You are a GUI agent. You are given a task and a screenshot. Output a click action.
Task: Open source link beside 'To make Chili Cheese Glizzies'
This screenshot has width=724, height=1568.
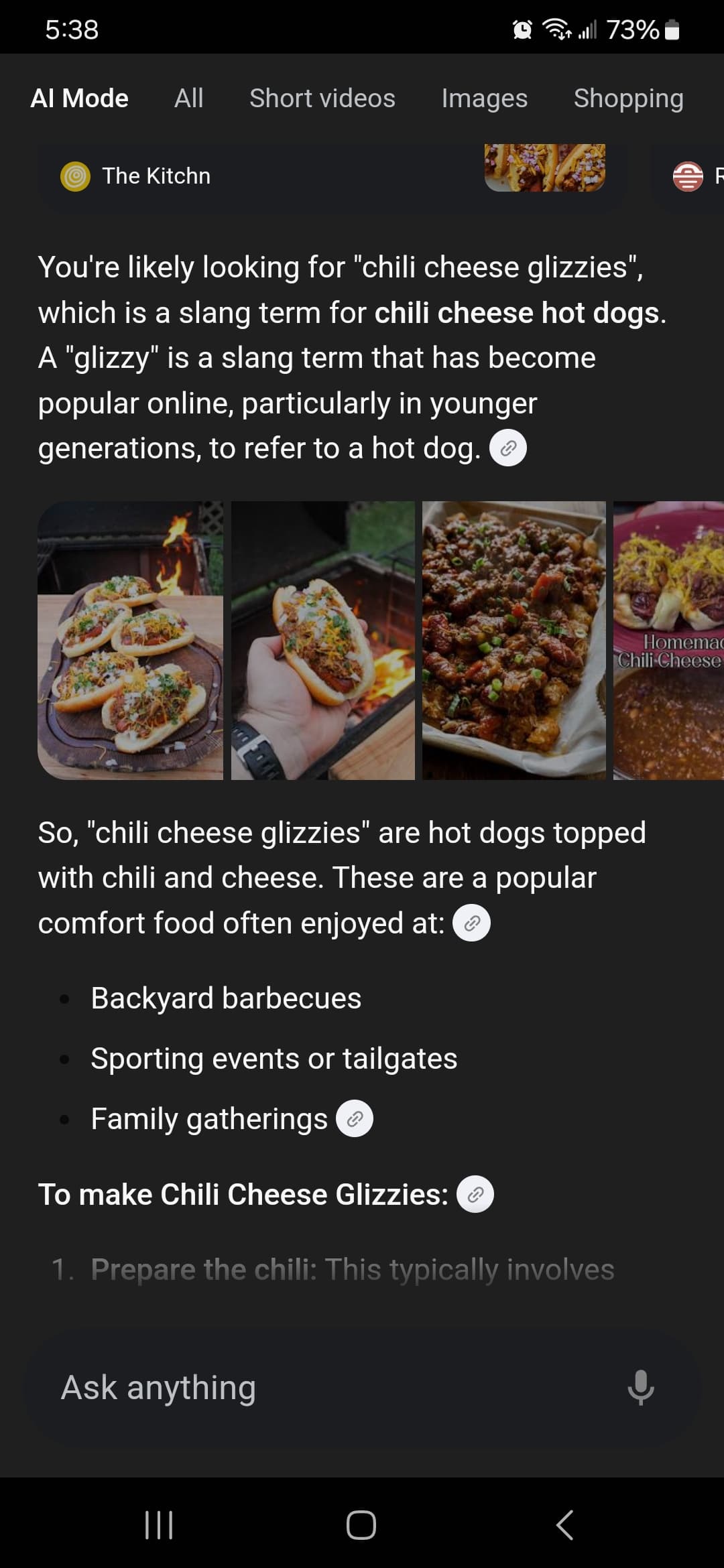pos(475,1194)
